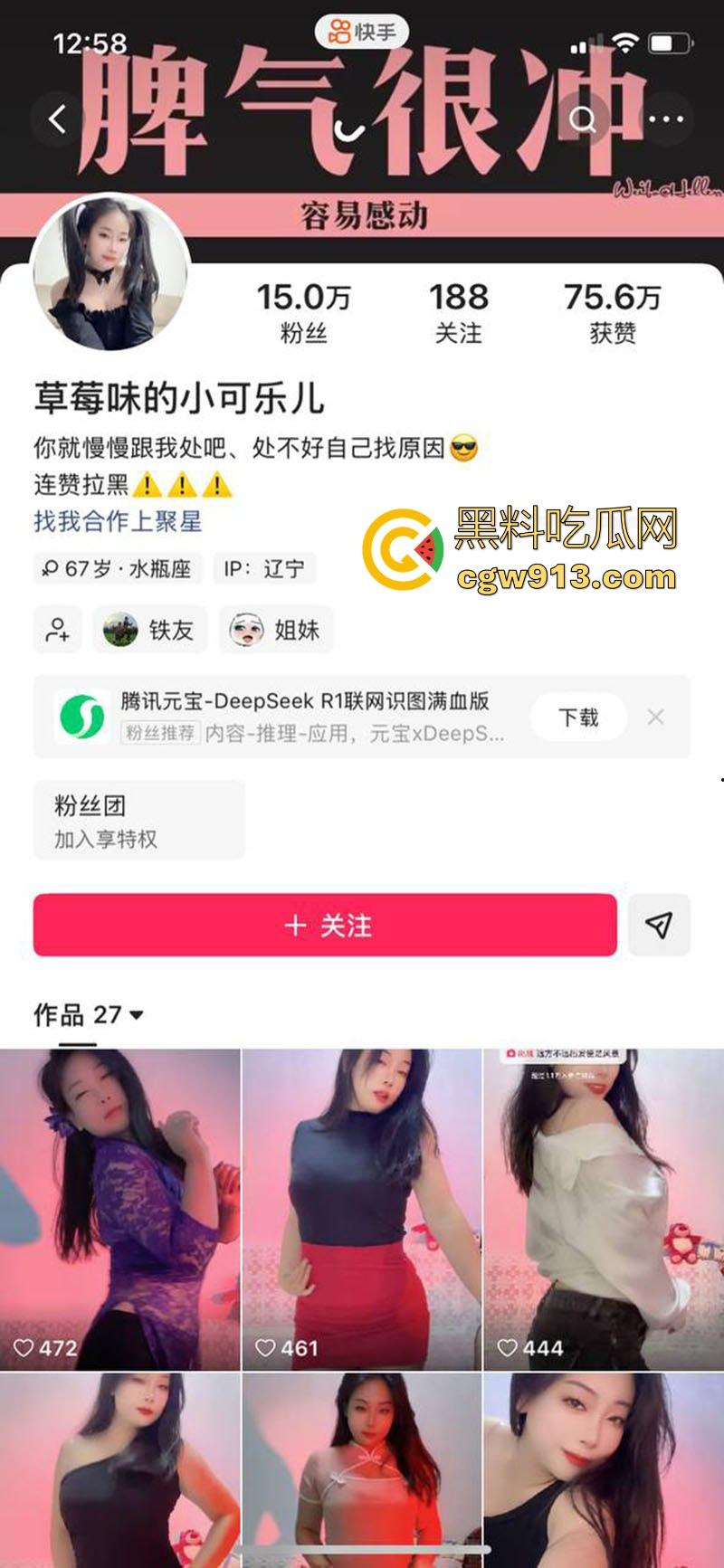
Task: Open the search icon on profile banner
Action: (x=586, y=119)
